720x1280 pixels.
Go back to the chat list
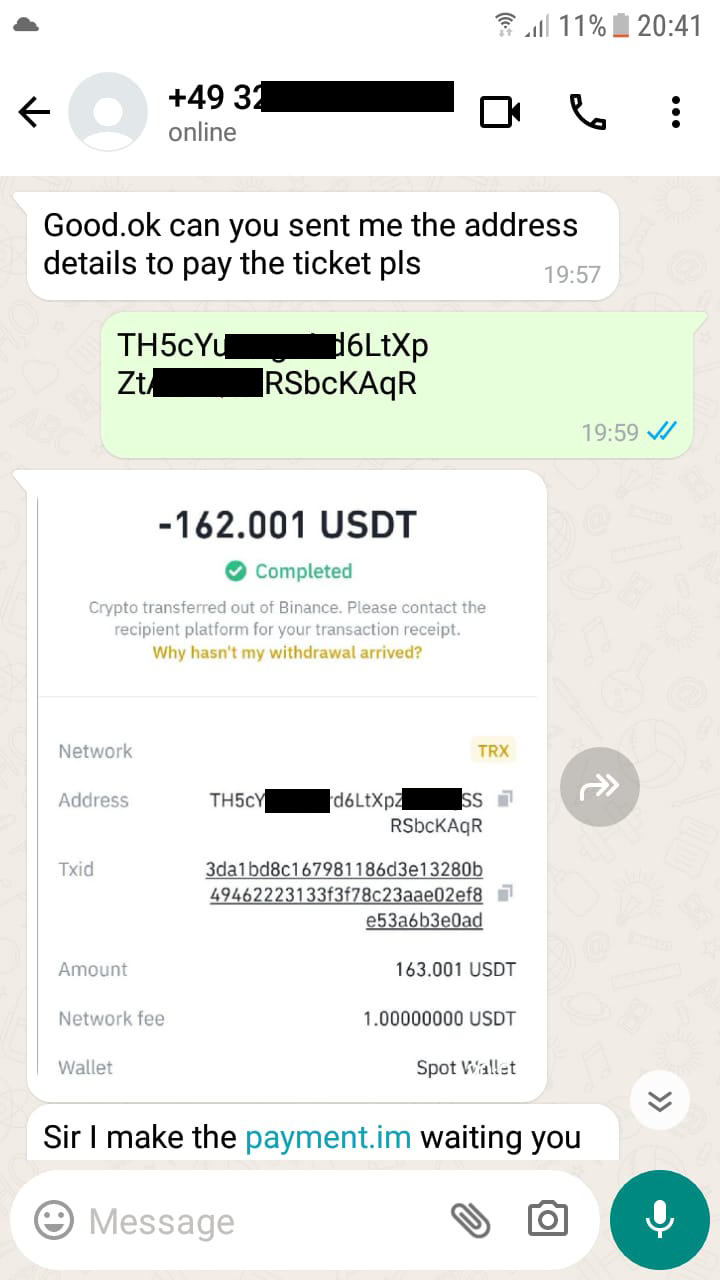[34, 112]
